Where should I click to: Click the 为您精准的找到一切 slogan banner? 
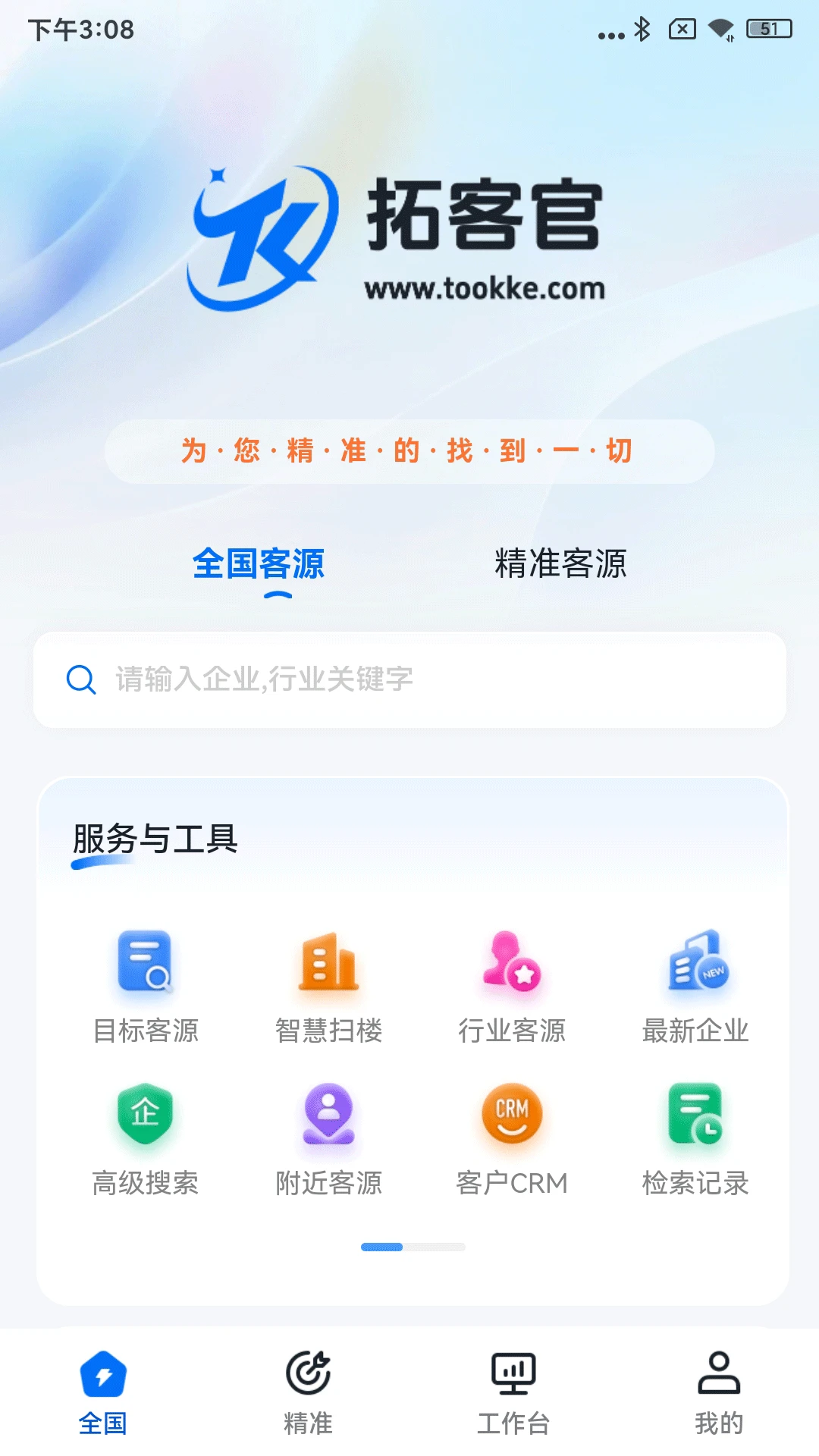point(409,449)
